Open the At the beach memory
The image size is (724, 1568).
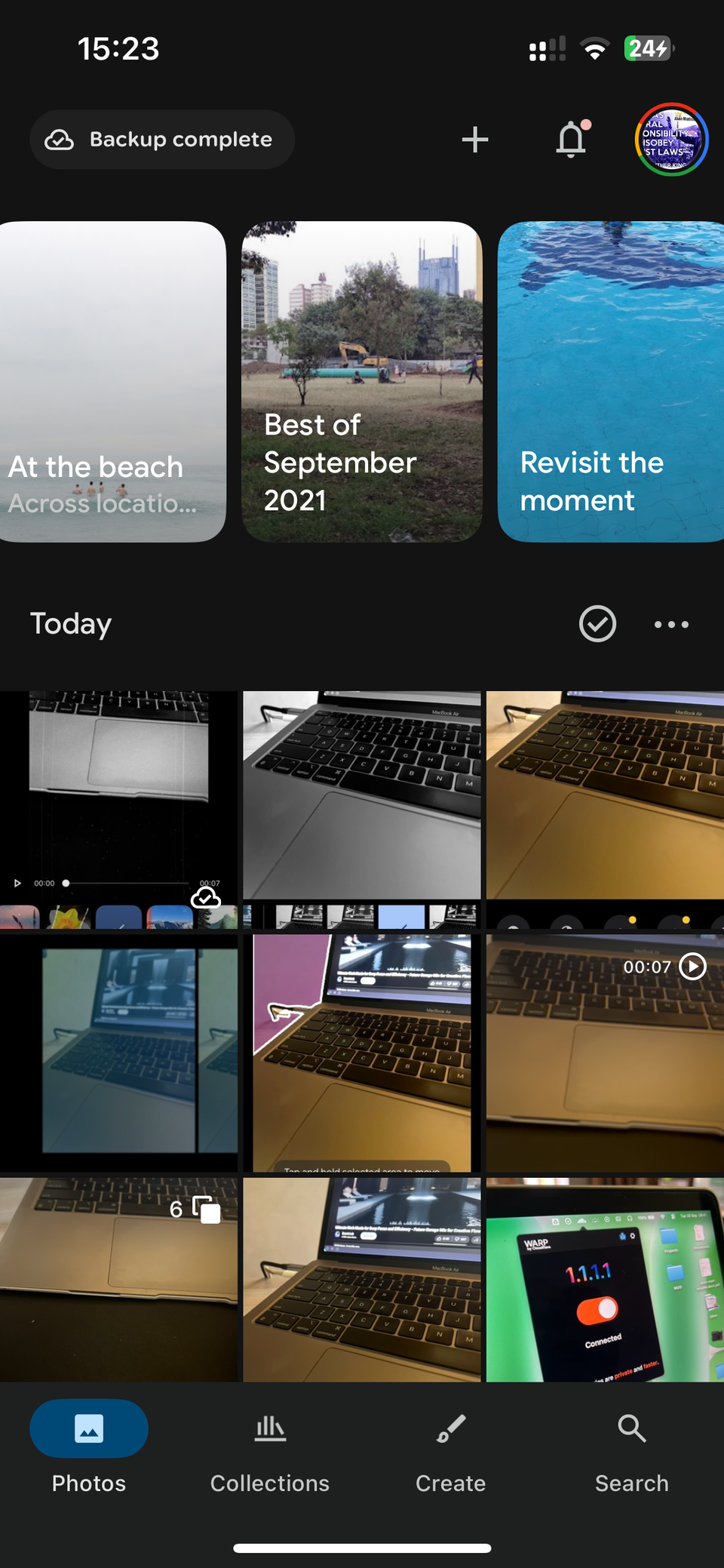(x=112, y=381)
